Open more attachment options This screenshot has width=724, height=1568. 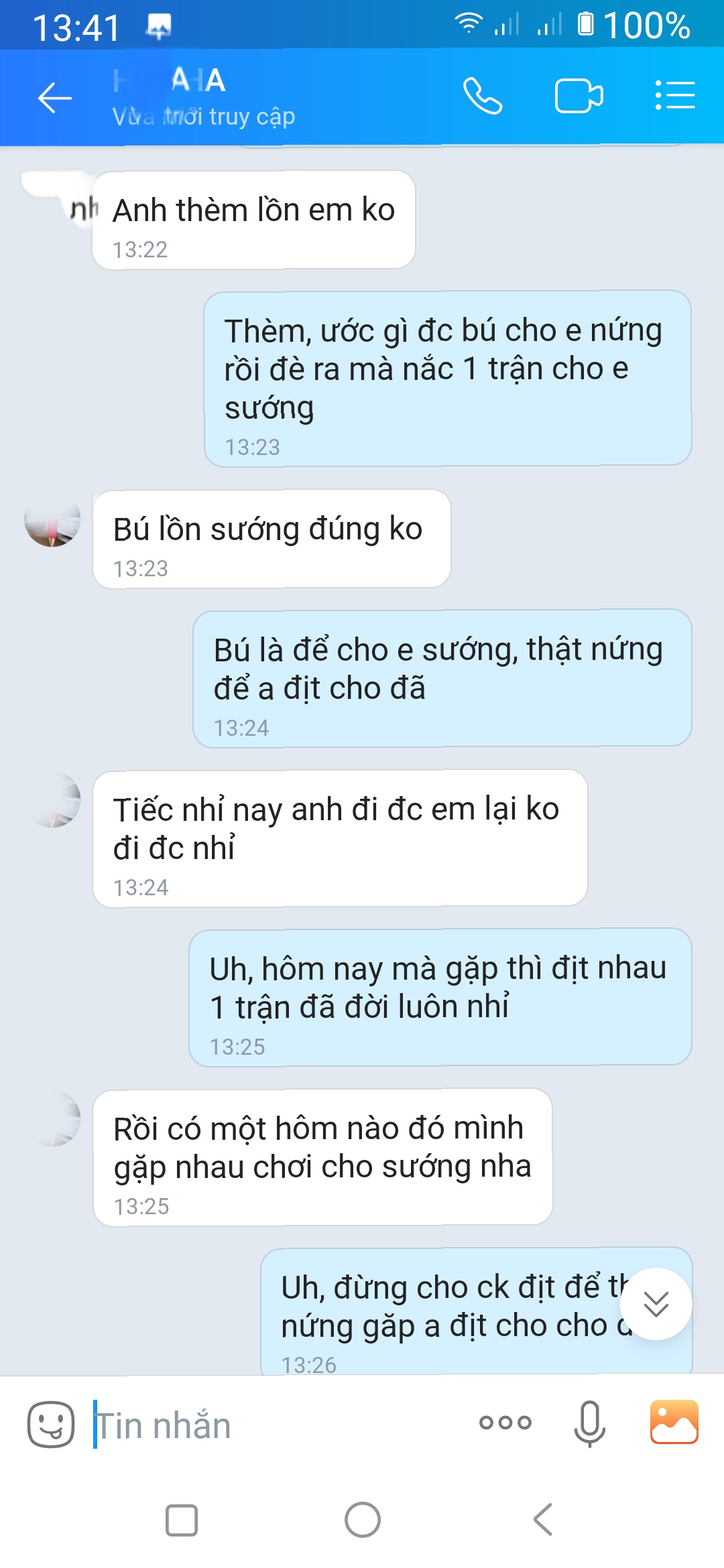click(505, 1423)
